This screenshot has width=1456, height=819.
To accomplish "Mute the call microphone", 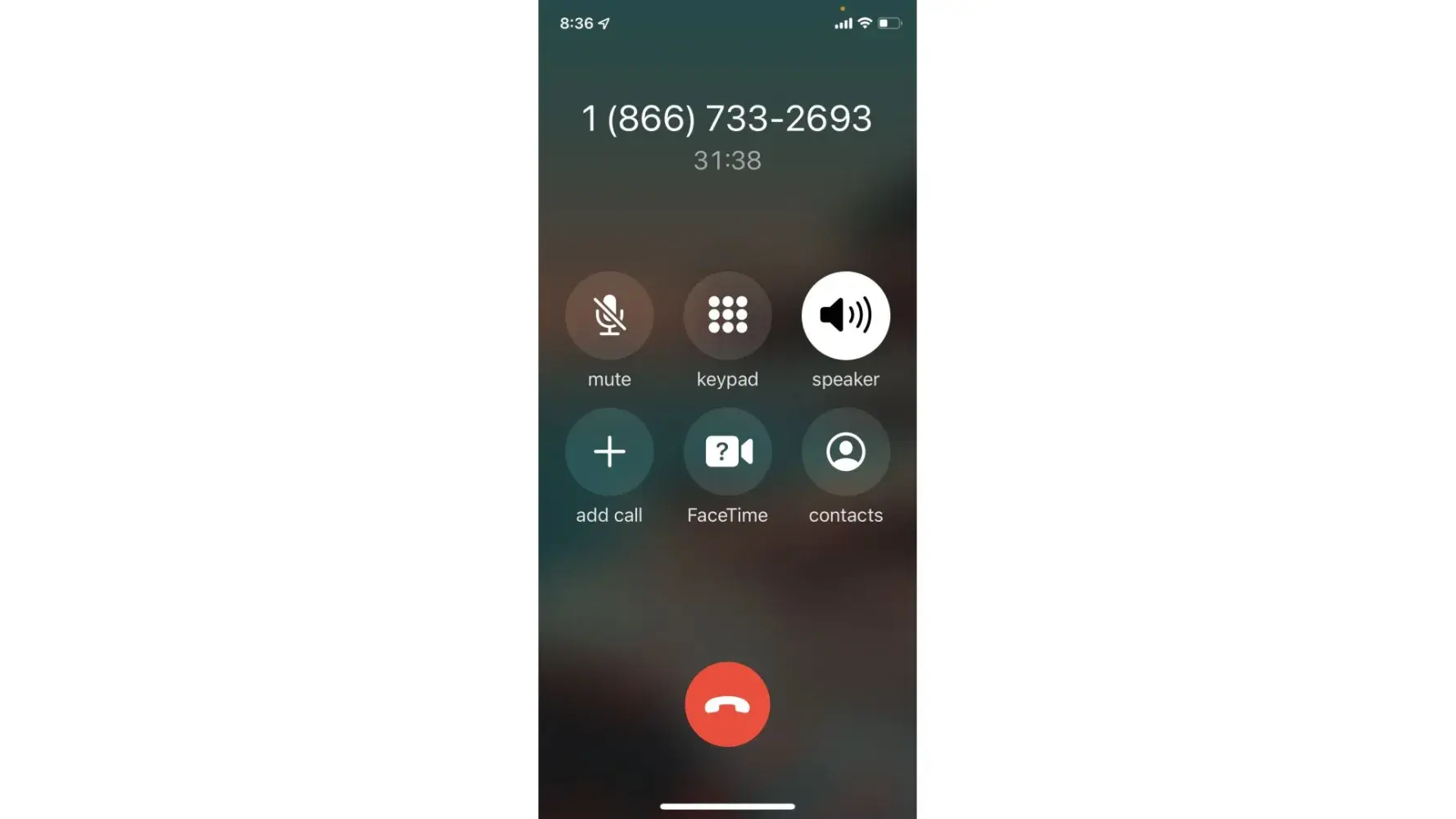I will tap(609, 315).
